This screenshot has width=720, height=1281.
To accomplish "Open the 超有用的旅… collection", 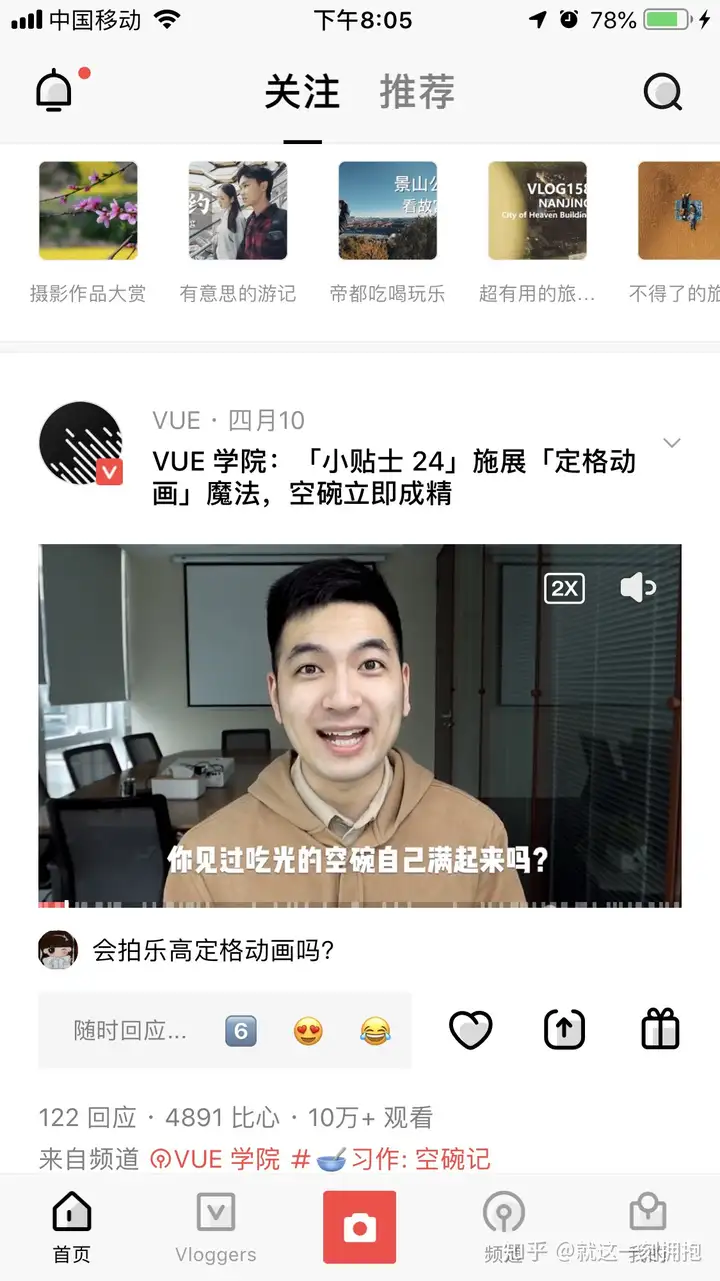I will (x=537, y=212).
